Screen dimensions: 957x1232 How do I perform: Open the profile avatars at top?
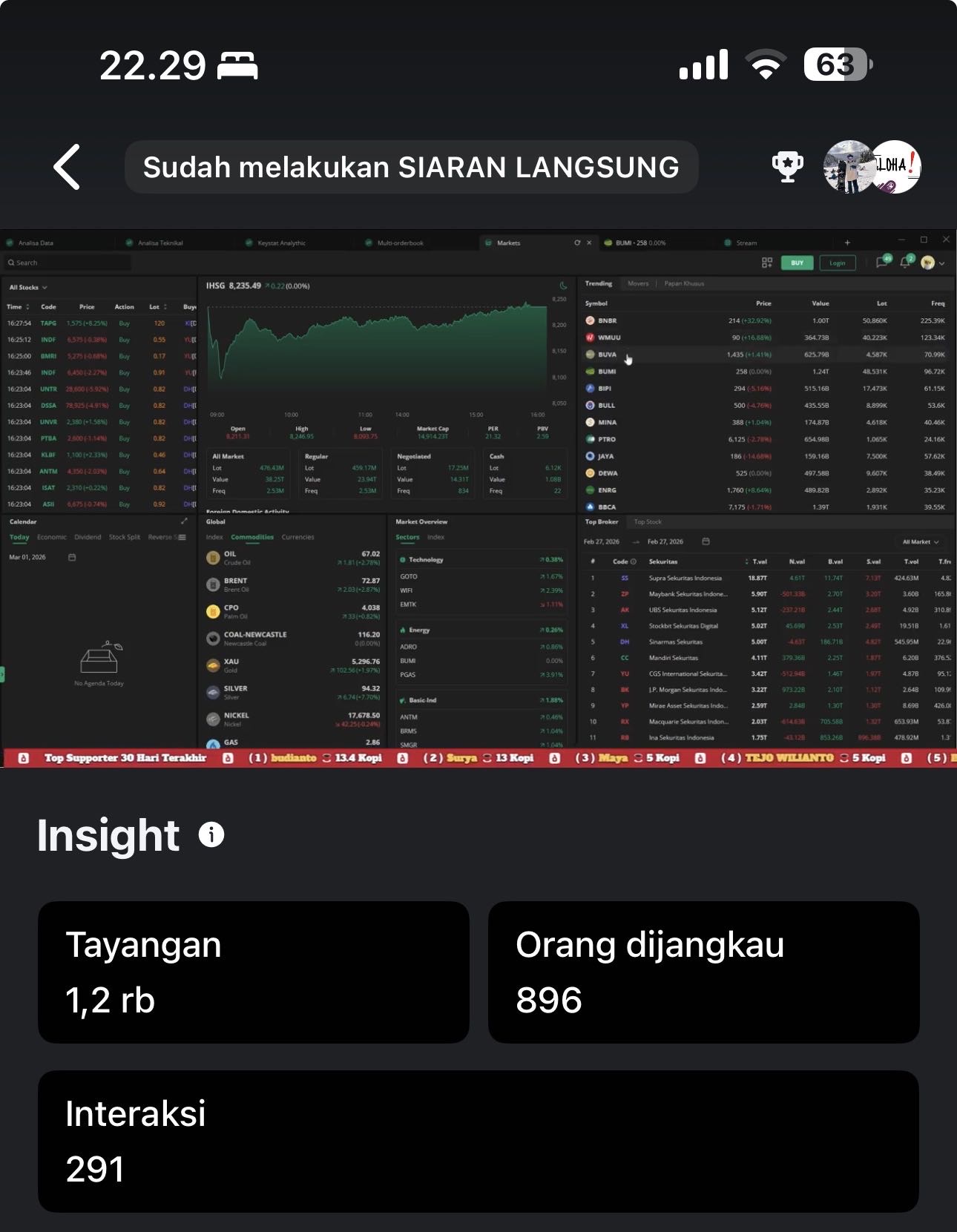pyautogui.click(x=872, y=167)
